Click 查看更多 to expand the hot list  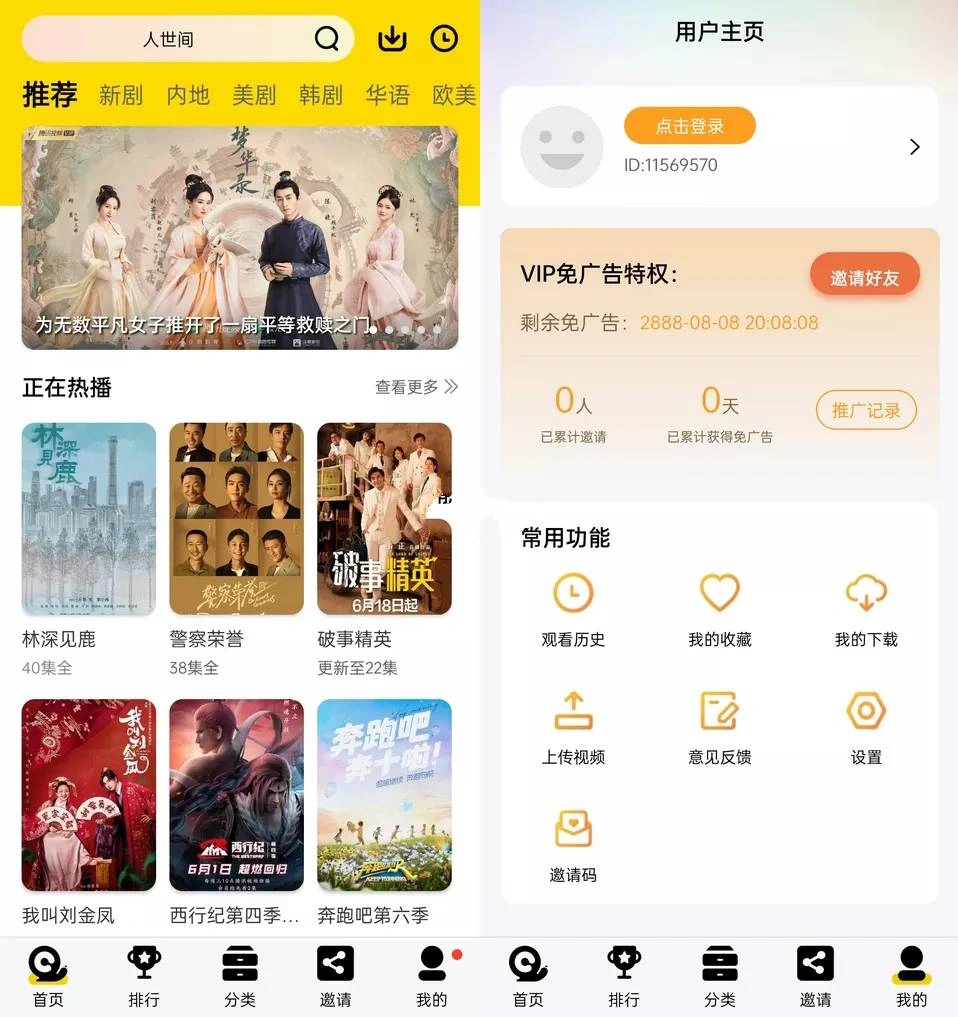[x=406, y=387]
